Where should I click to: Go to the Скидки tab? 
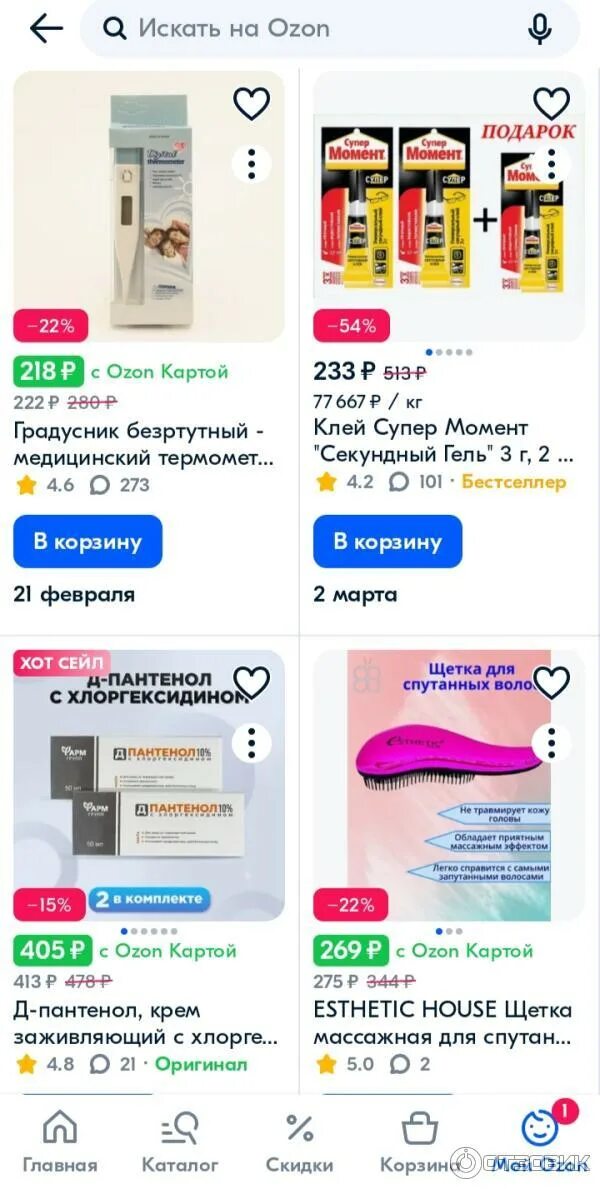pos(300,1141)
